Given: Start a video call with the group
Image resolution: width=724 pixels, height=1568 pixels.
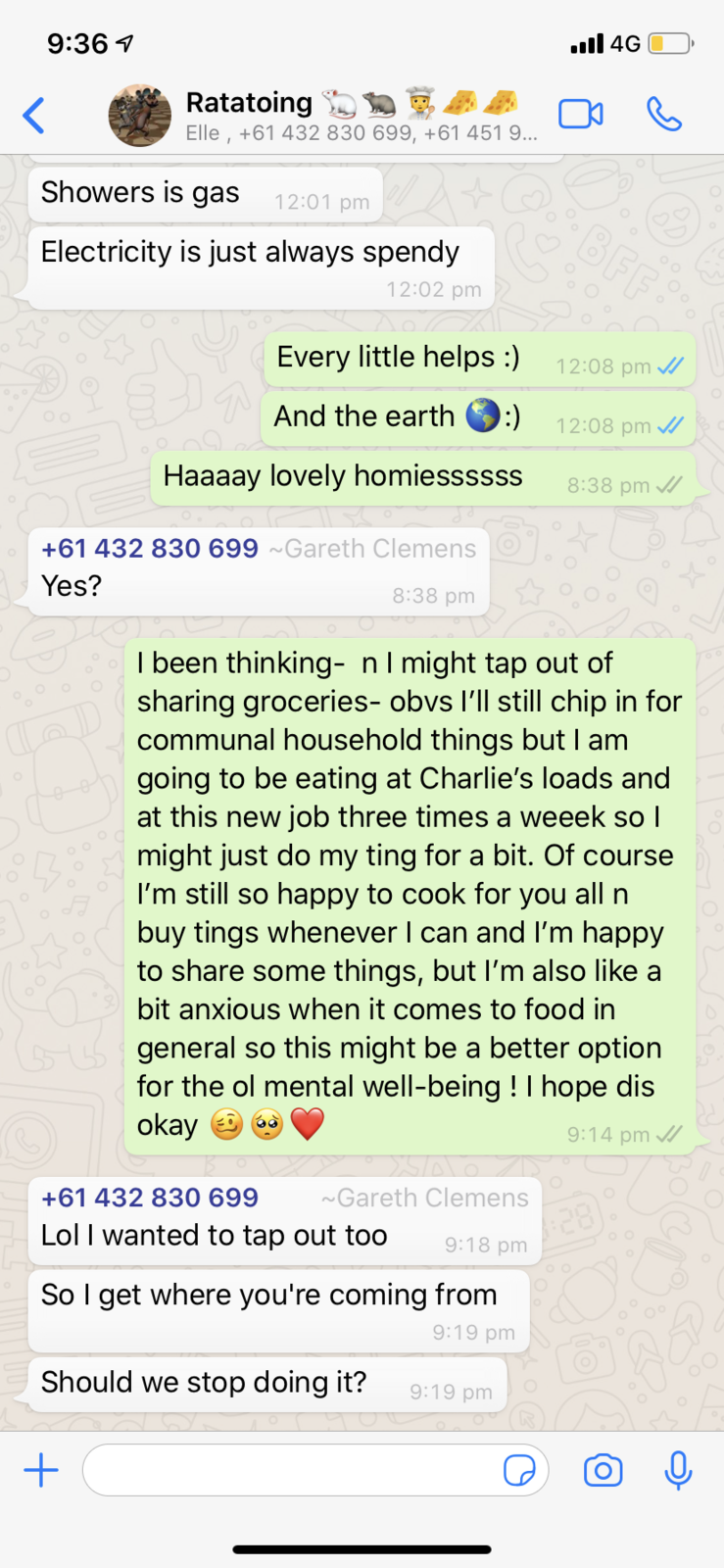Looking at the screenshot, I should [580, 115].
